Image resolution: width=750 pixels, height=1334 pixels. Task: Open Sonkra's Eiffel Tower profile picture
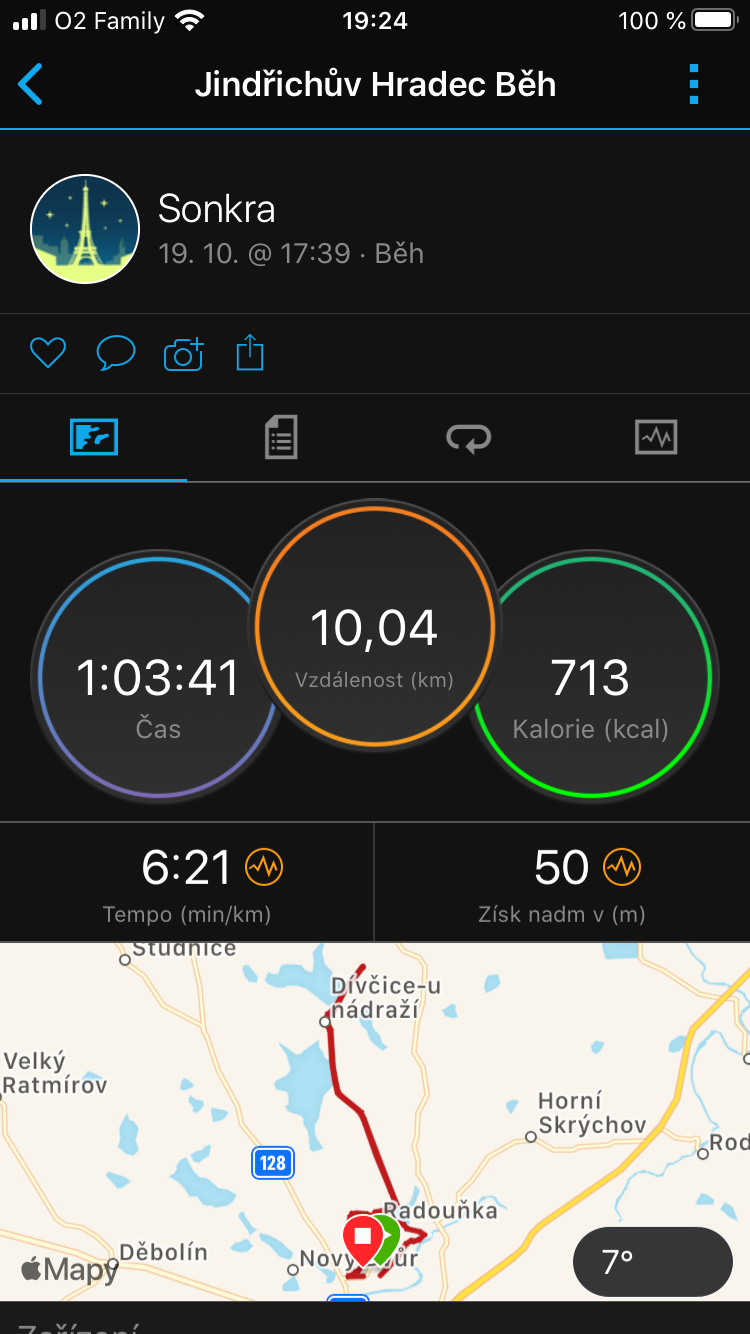click(x=85, y=229)
